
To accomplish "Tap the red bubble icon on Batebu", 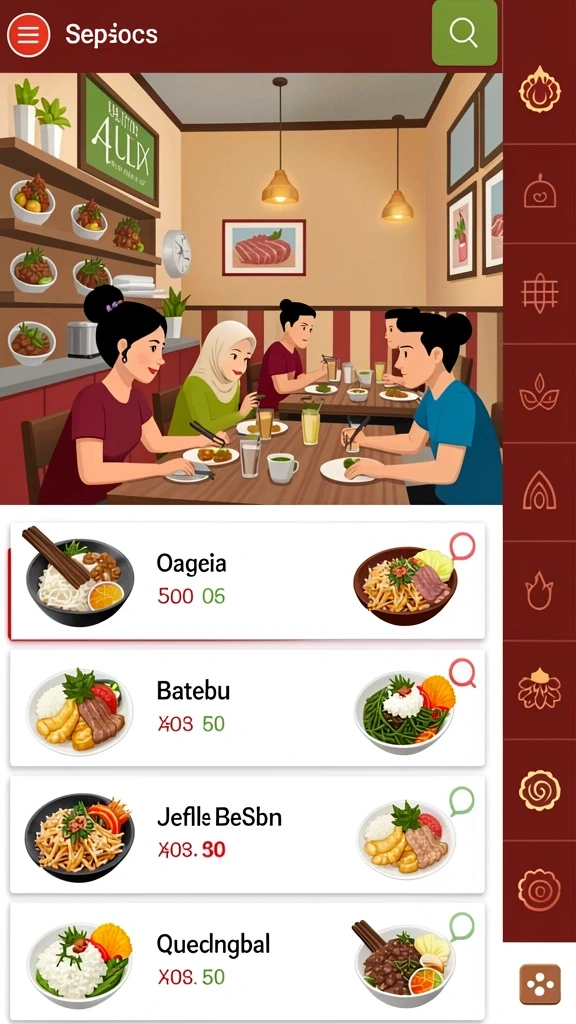I will [462, 673].
